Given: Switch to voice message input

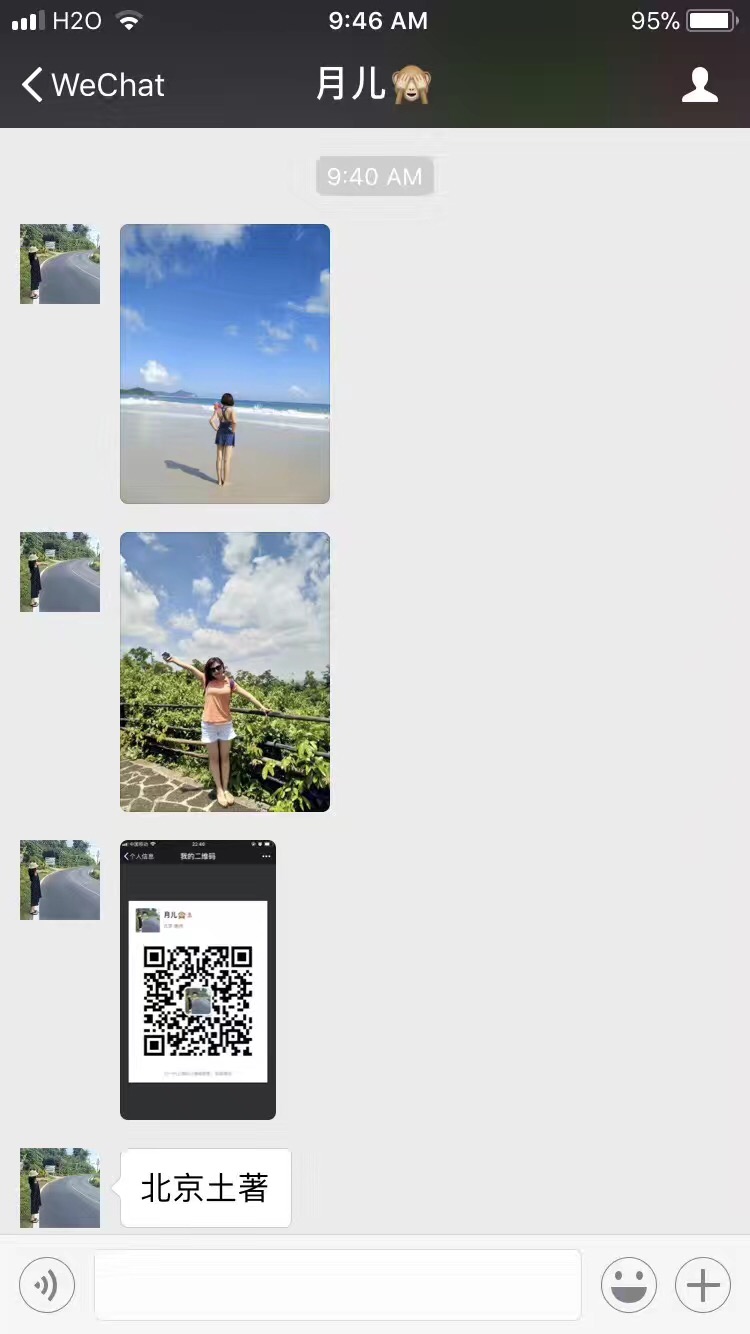Looking at the screenshot, I should pos(47,1284).
